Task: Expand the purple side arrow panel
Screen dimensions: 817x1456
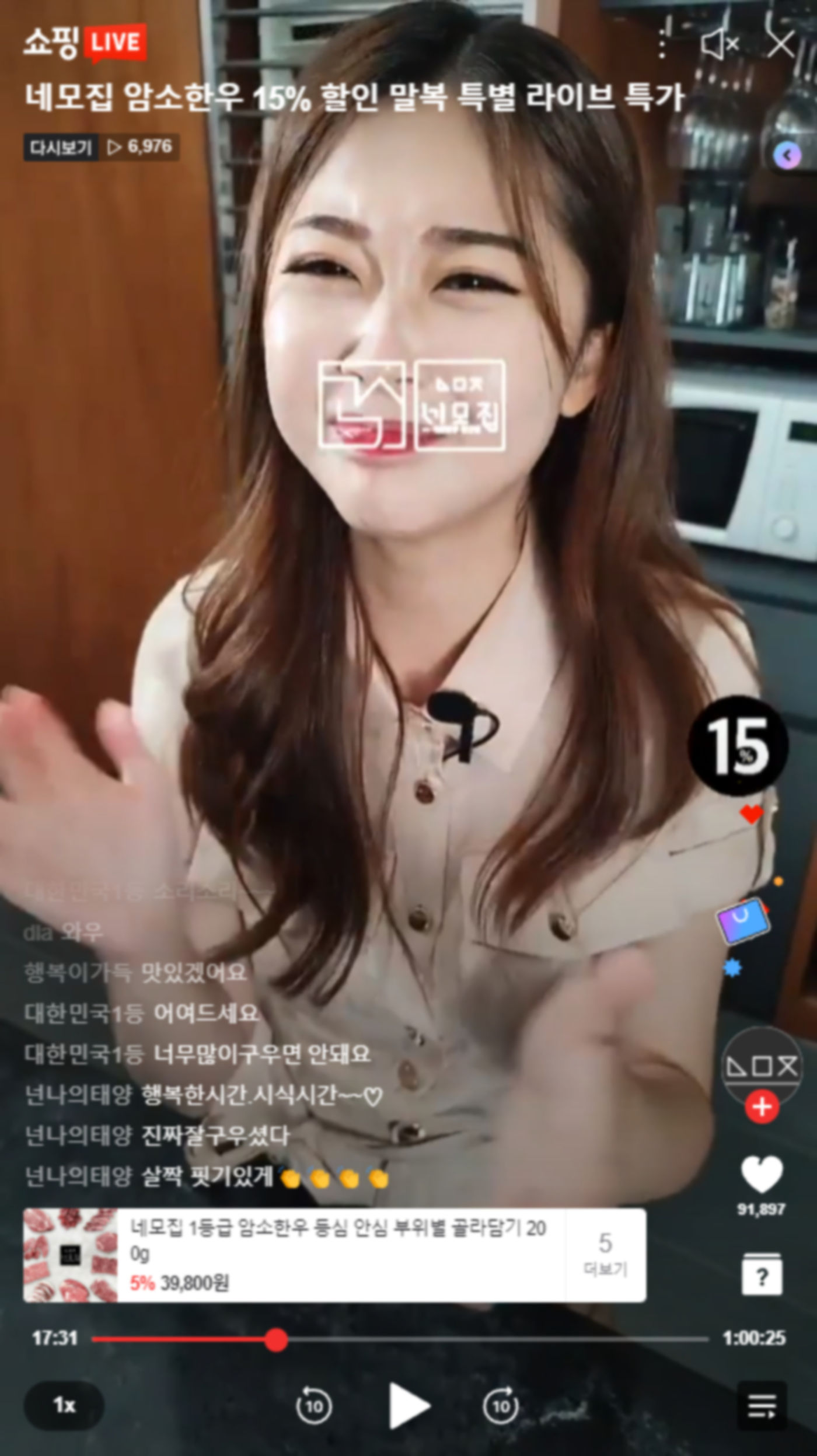Action: click(787, 155)
